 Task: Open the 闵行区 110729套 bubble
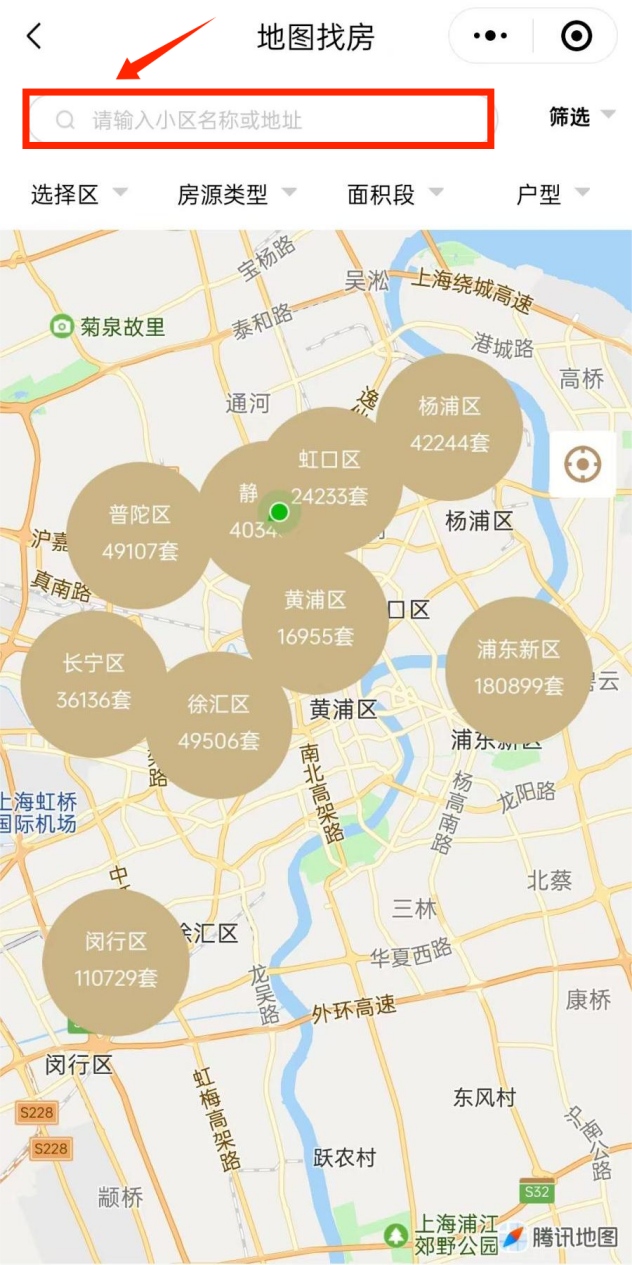click(x=116, y=961)
